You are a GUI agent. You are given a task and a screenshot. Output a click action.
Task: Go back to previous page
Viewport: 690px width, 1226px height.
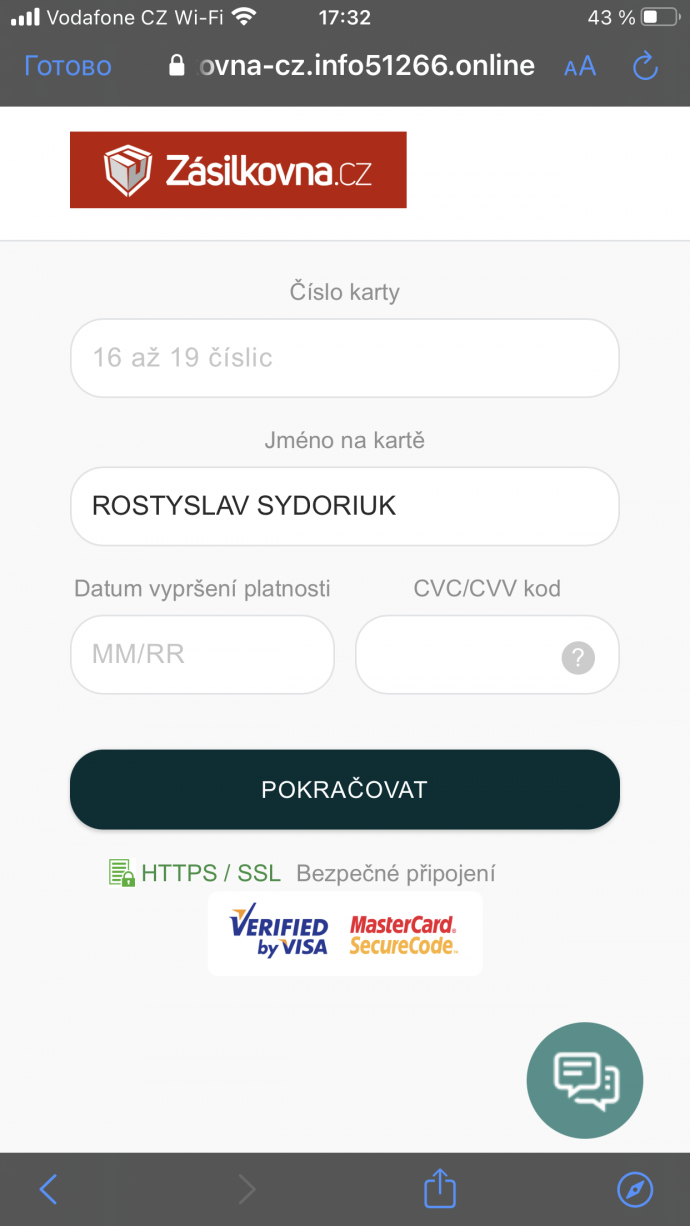(x=48, y=1189)
